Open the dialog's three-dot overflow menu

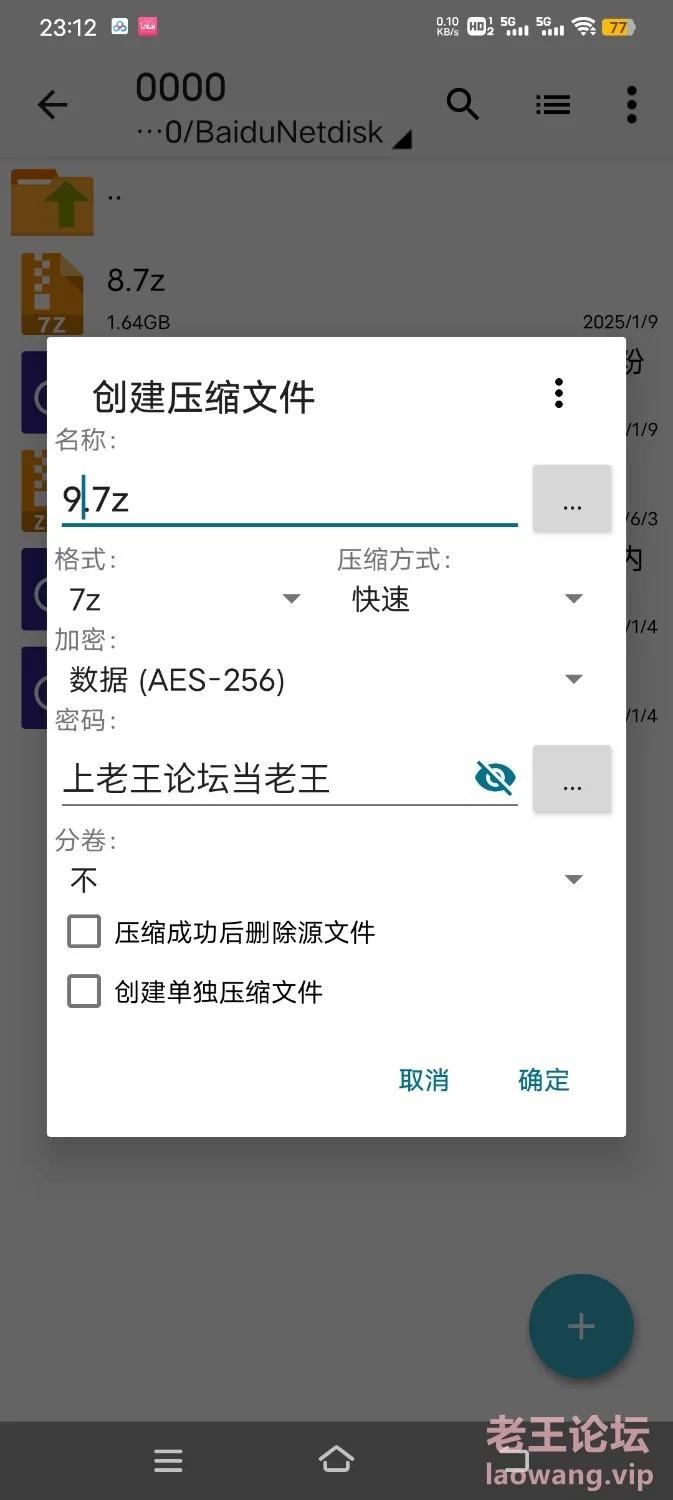coord(559,393)
